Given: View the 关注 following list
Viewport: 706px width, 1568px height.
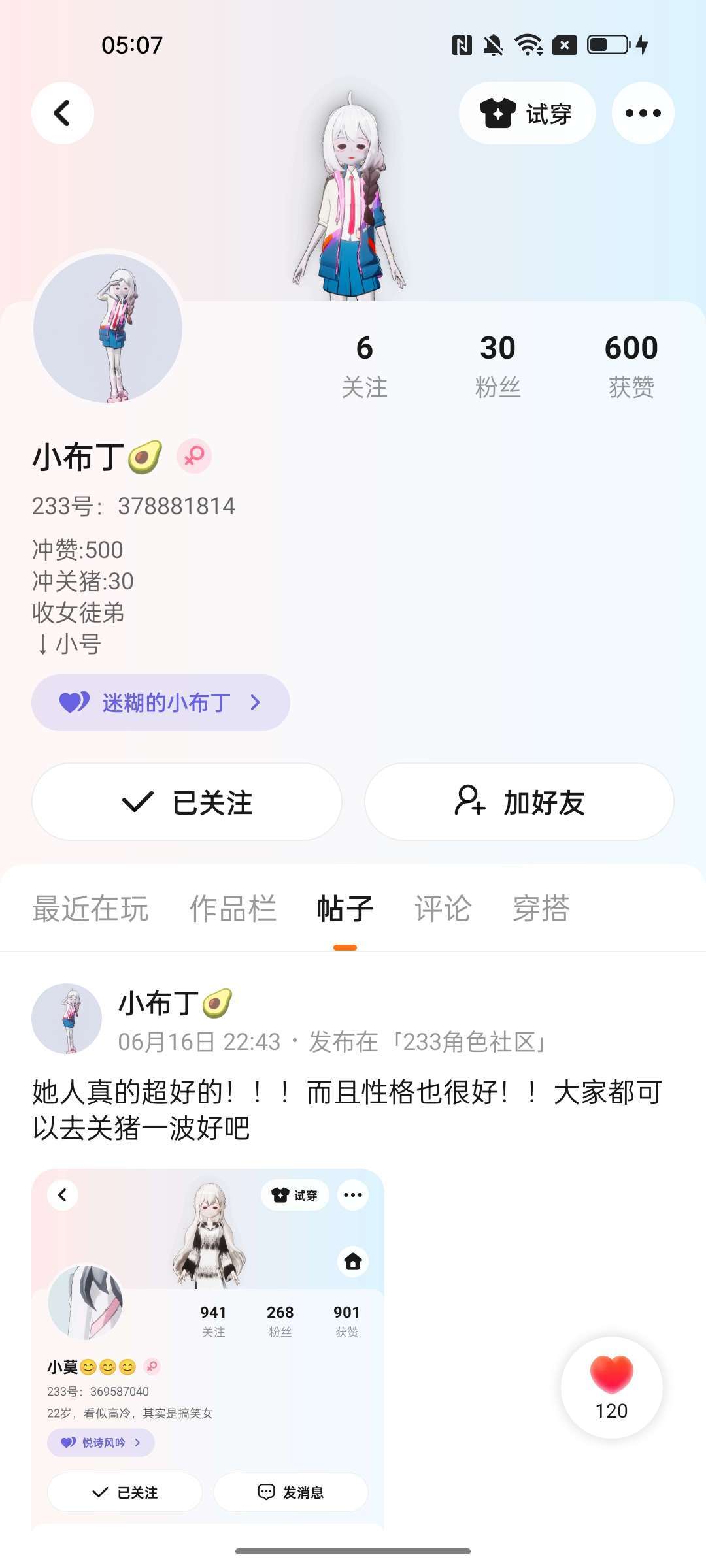Looking at the screenshot, I should (x=365, y=366).
